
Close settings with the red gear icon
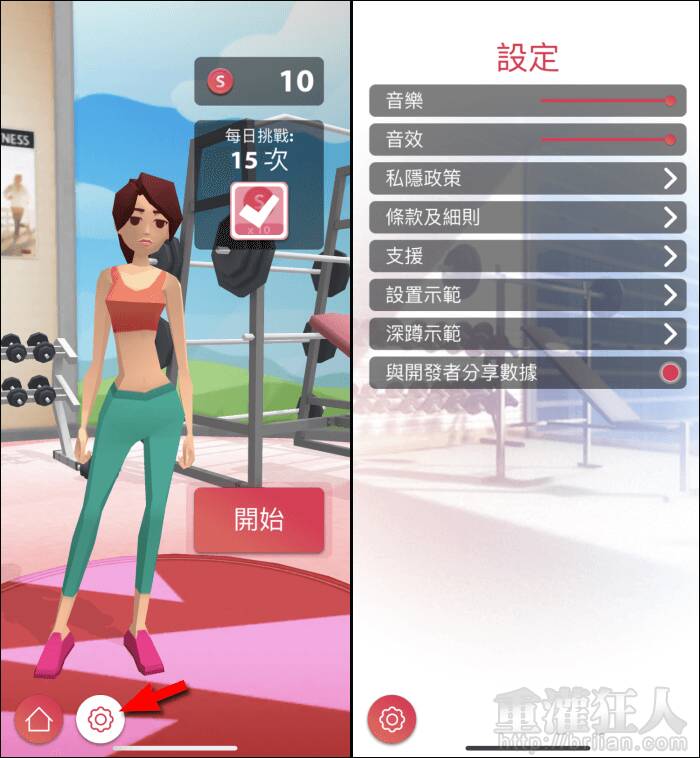[x=392, y=719]
